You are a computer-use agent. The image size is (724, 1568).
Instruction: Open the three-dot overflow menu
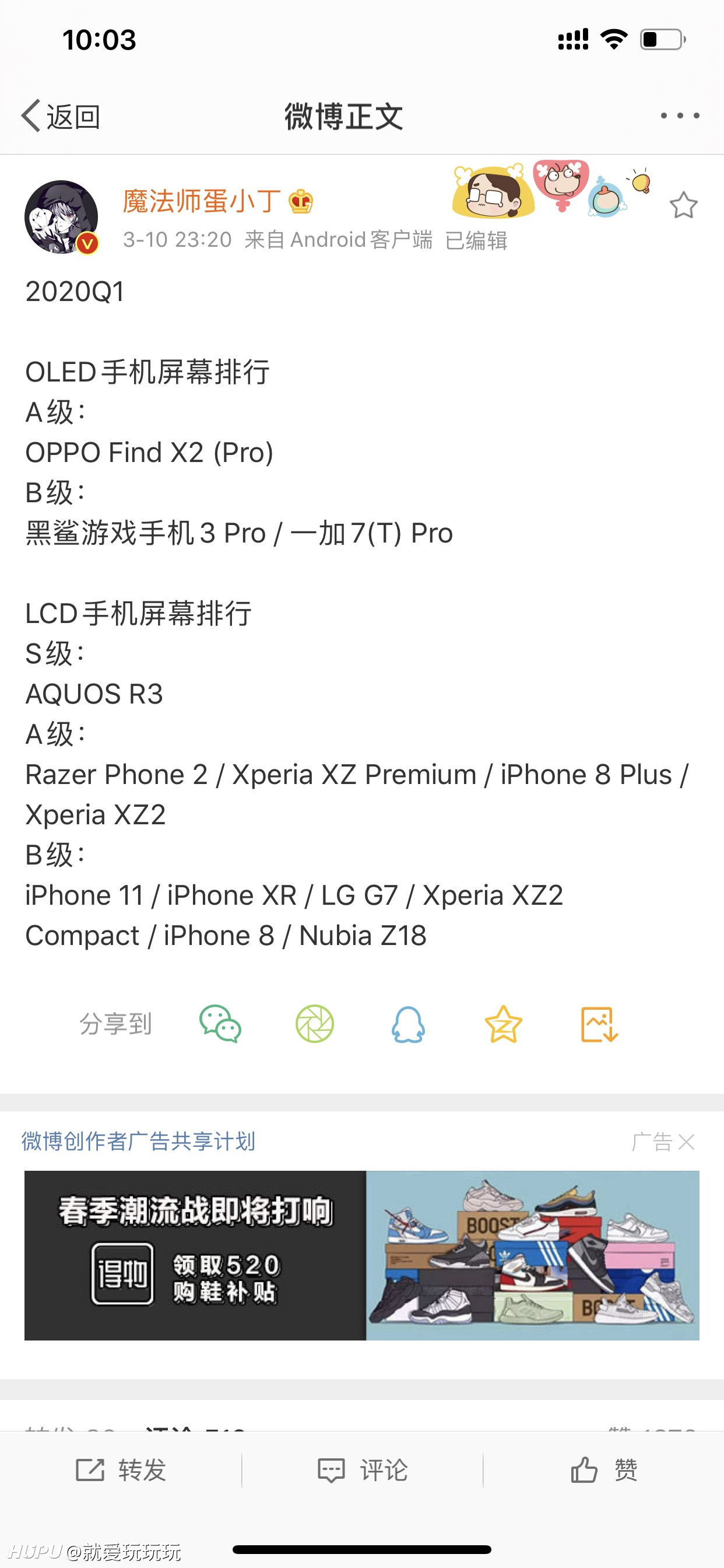pyautogui.click(x=680, y=115)
